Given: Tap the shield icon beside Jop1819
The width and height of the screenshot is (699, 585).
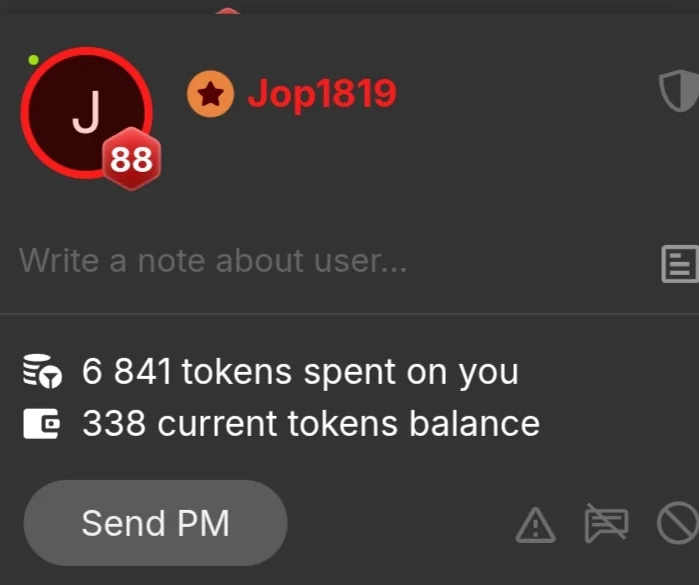Looking at the screenshot, I should pyautogui.click(x=678, y=92).
